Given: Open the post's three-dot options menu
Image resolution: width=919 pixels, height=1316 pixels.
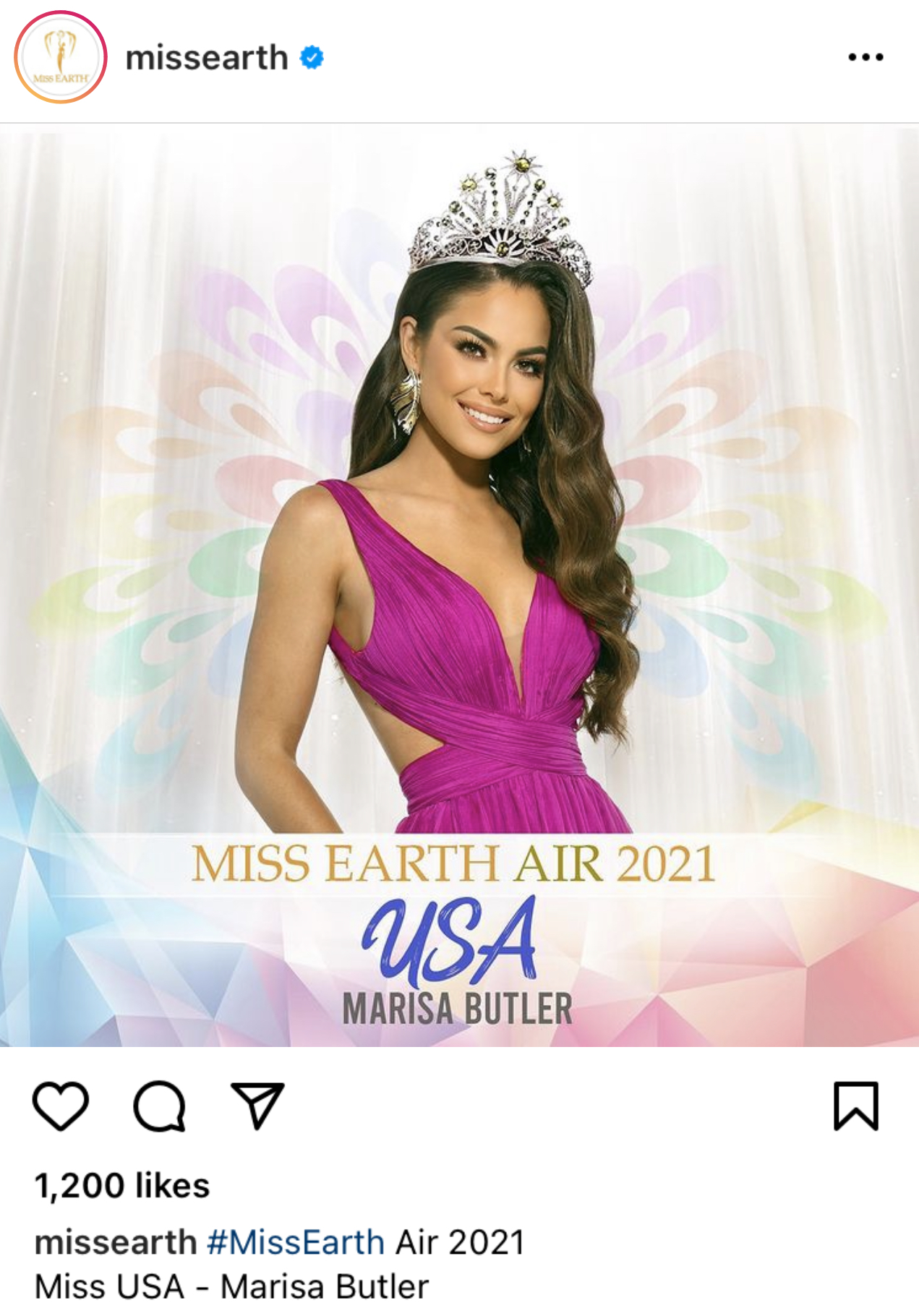Looking at the screenshot, I should click(x=865, y=57).
